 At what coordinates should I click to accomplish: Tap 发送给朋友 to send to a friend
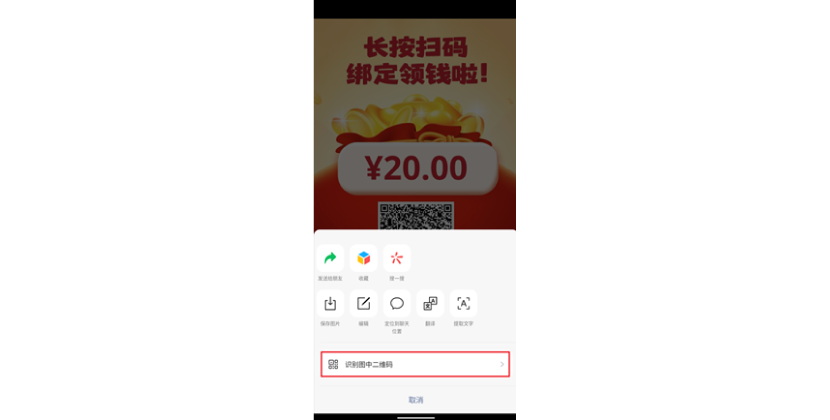click(330, 258)
